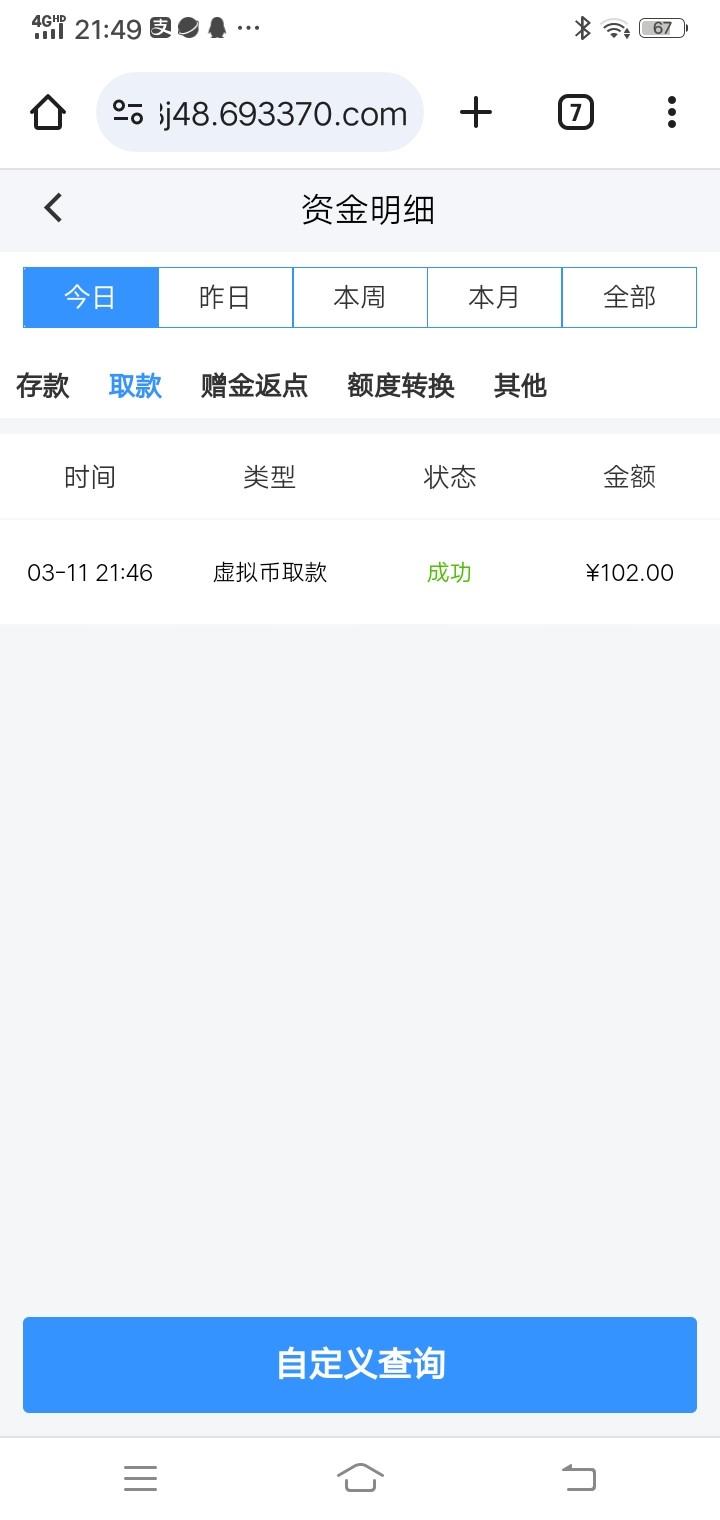Open the 赠金返点 category tab
720x1520 pixels.
pyautogui.click(x=254, y=385)
